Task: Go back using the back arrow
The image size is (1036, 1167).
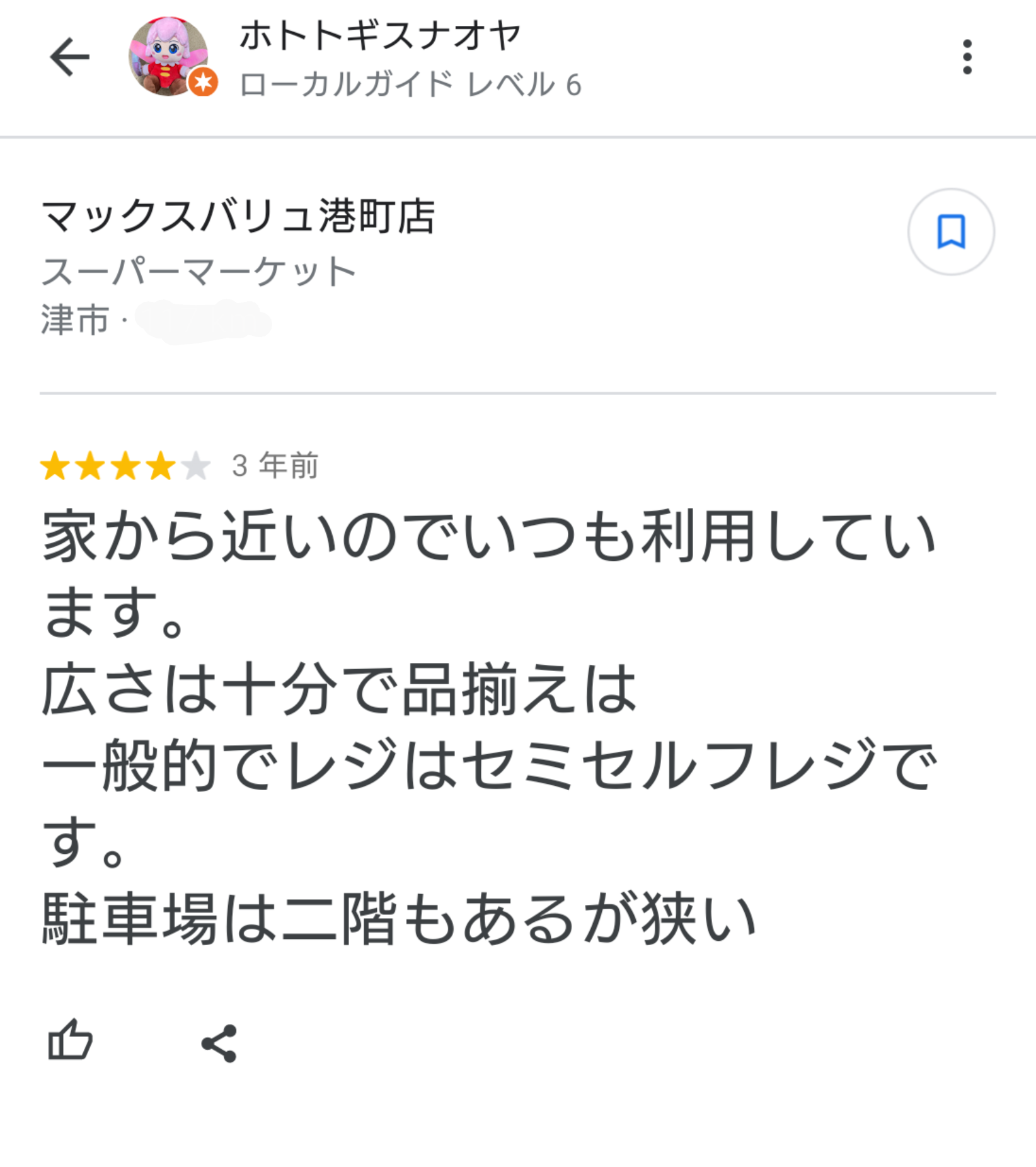Action: pos(69,57)
